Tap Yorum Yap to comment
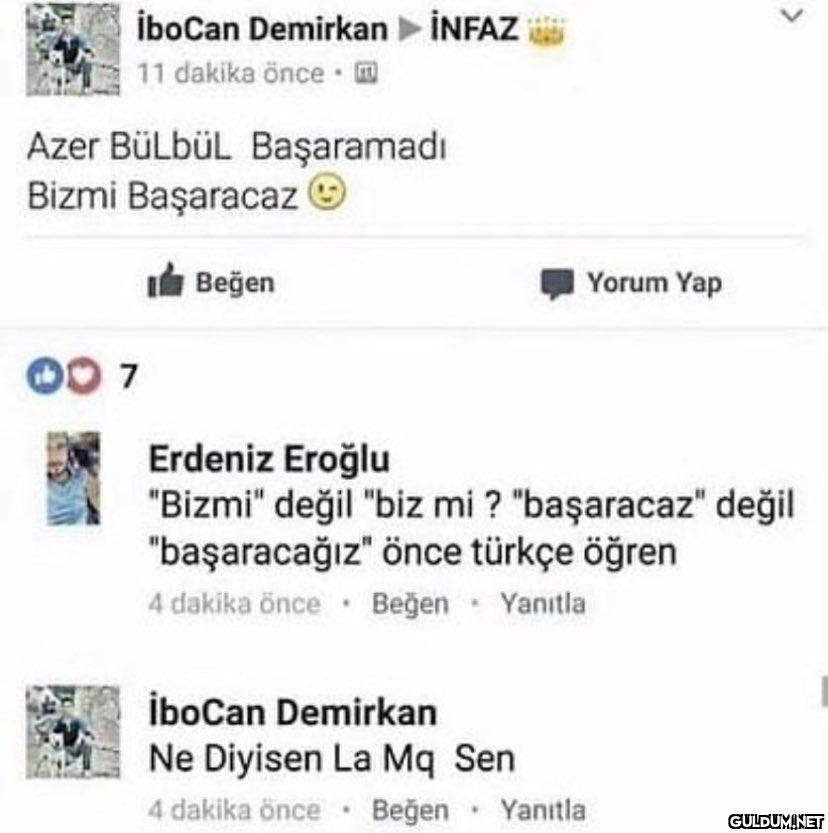Image resolution: width=828 pixels, height=833 pixels. pyautogui.click(x=632, y=284)
